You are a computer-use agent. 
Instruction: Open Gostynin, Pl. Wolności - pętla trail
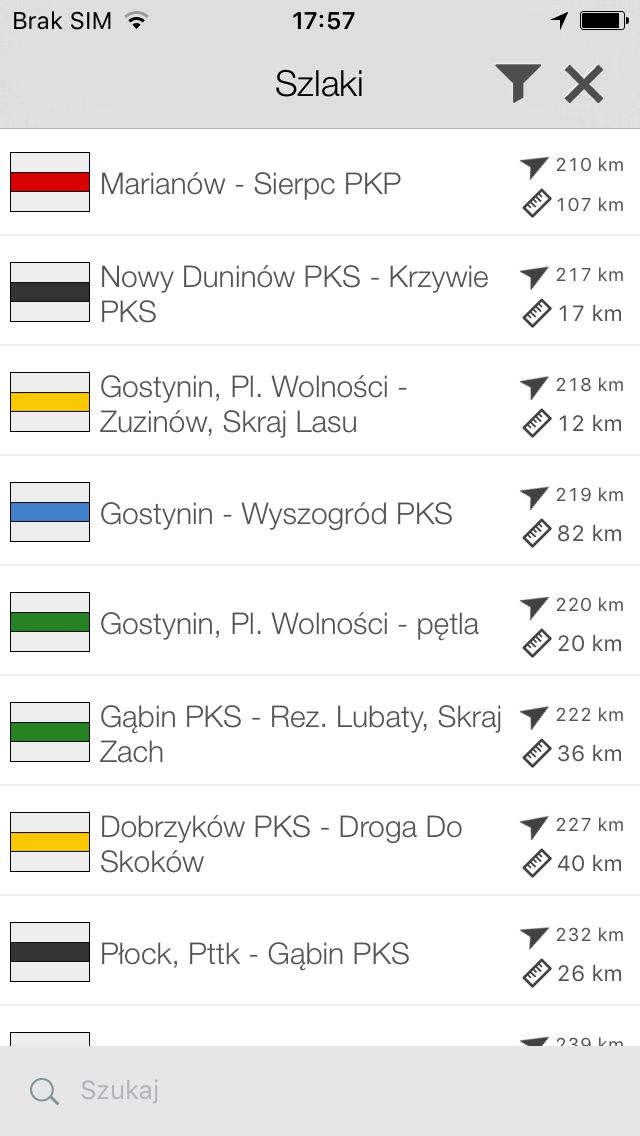[x=320, y=622]
